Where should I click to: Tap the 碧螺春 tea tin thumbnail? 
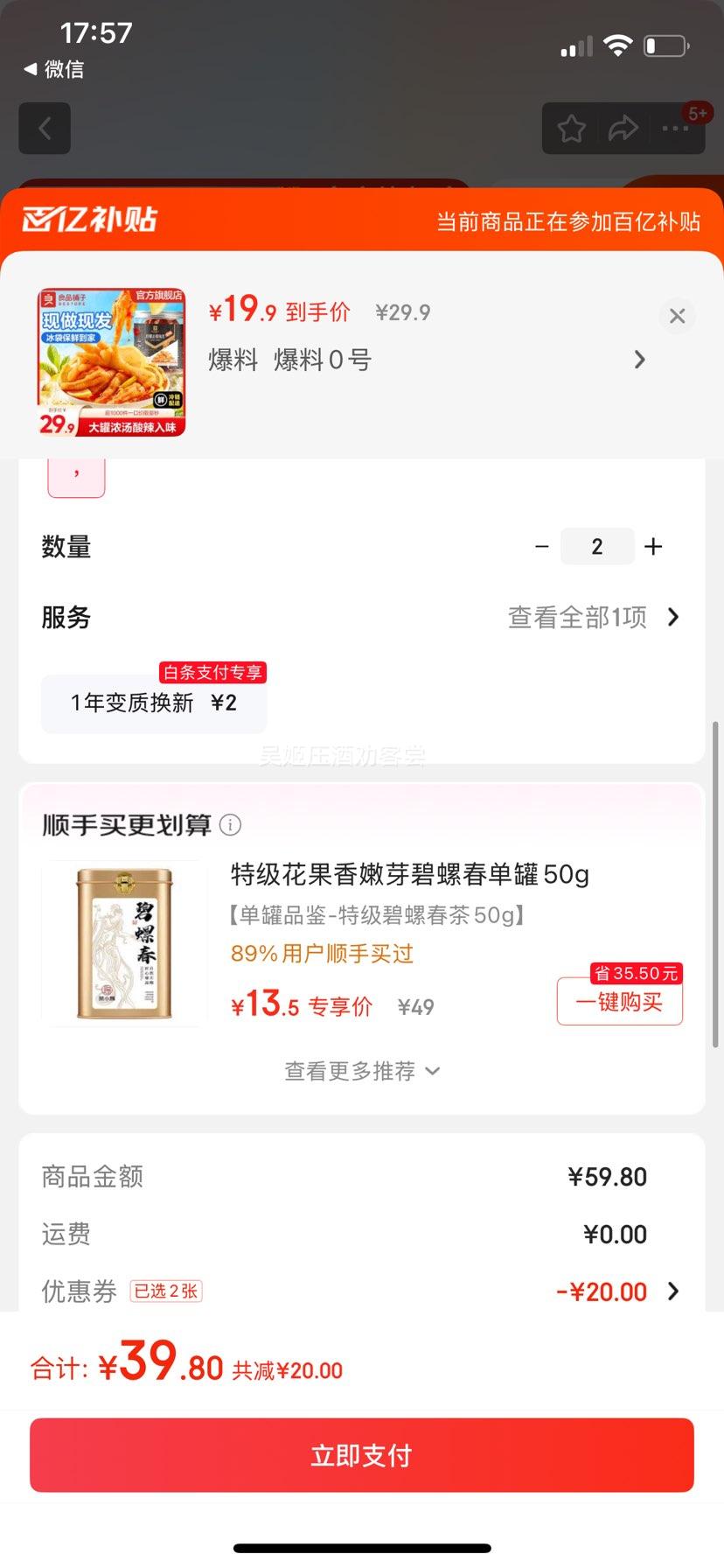pos(122,942)
